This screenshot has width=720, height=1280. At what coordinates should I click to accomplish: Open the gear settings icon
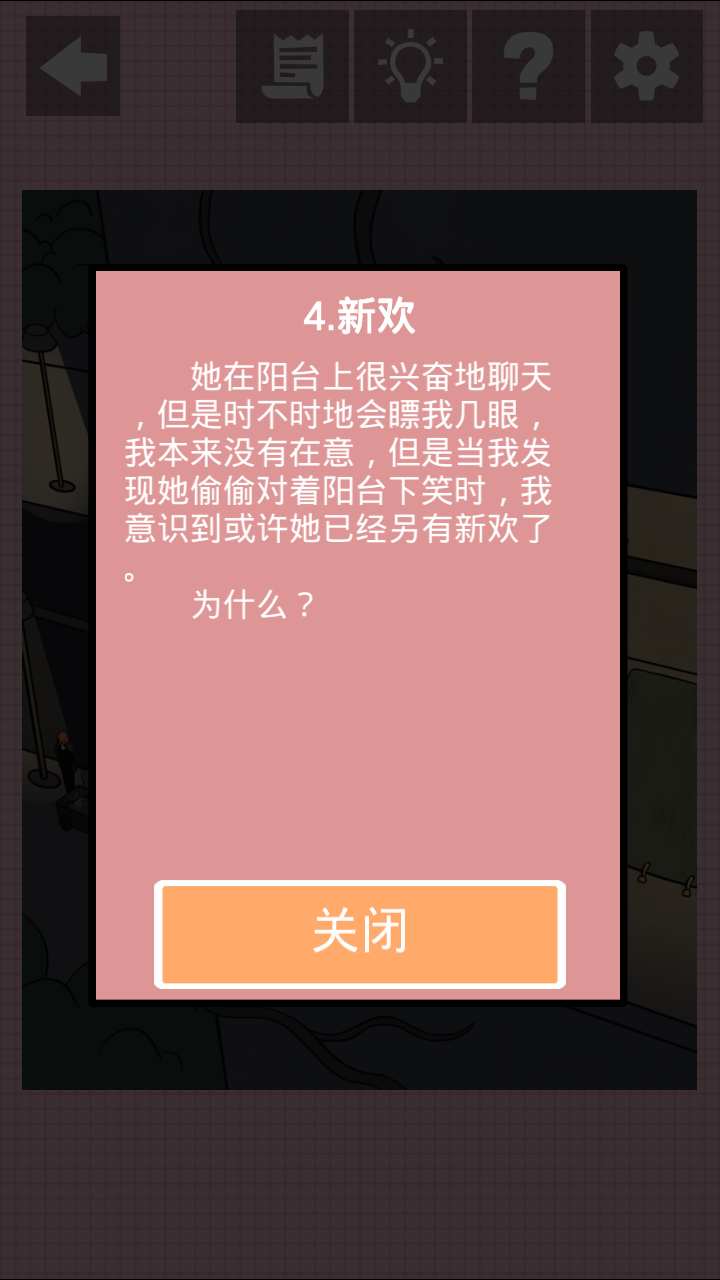click(647, 65)
